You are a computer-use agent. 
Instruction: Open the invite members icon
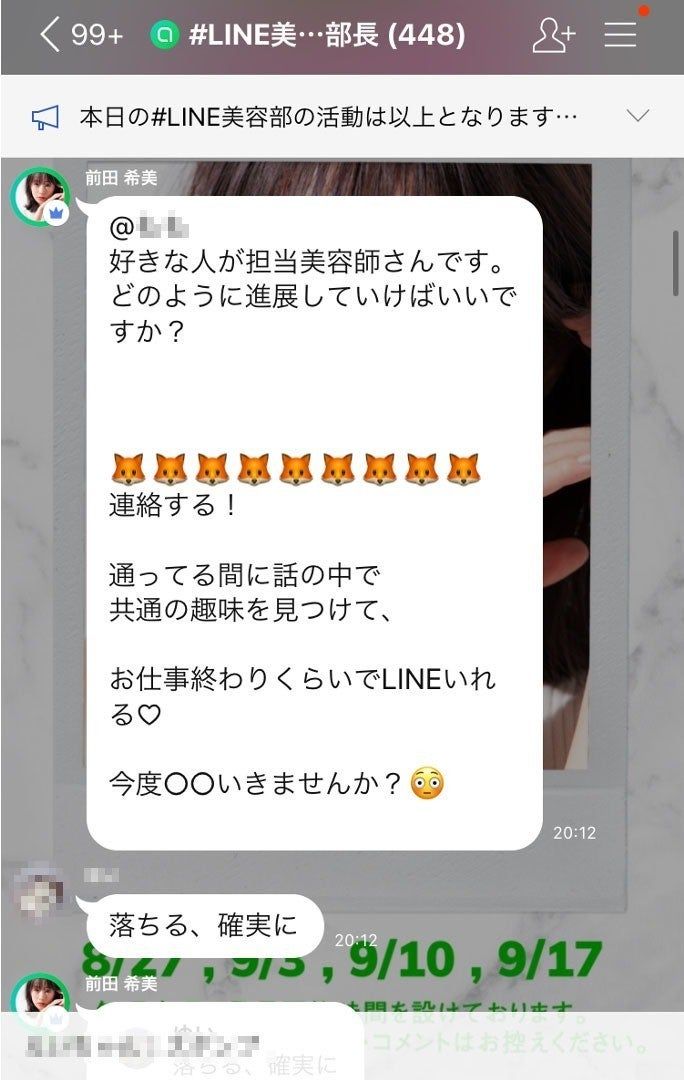[x=553, y=36]
